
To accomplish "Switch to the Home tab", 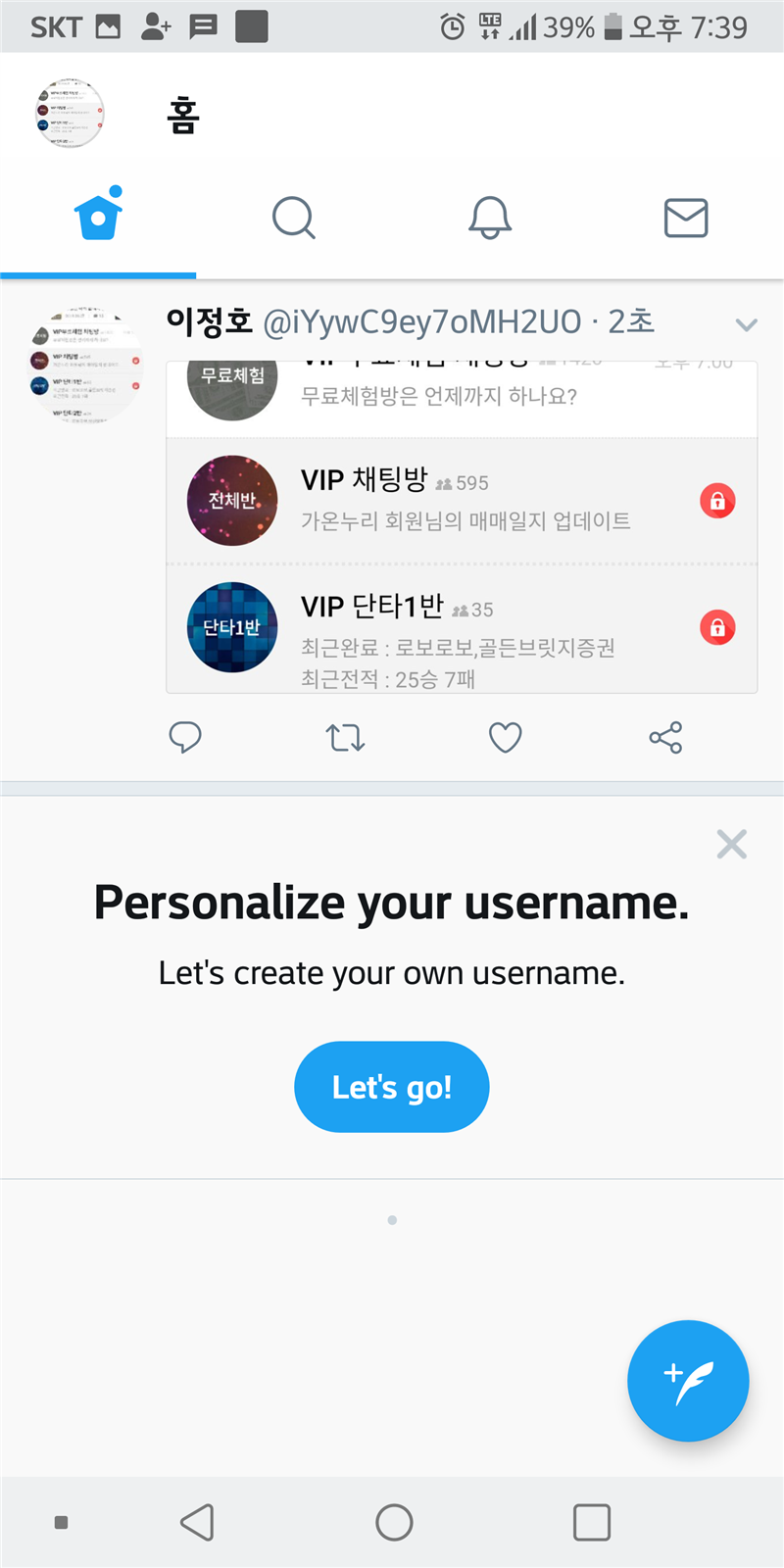I will tap(98, 217).
